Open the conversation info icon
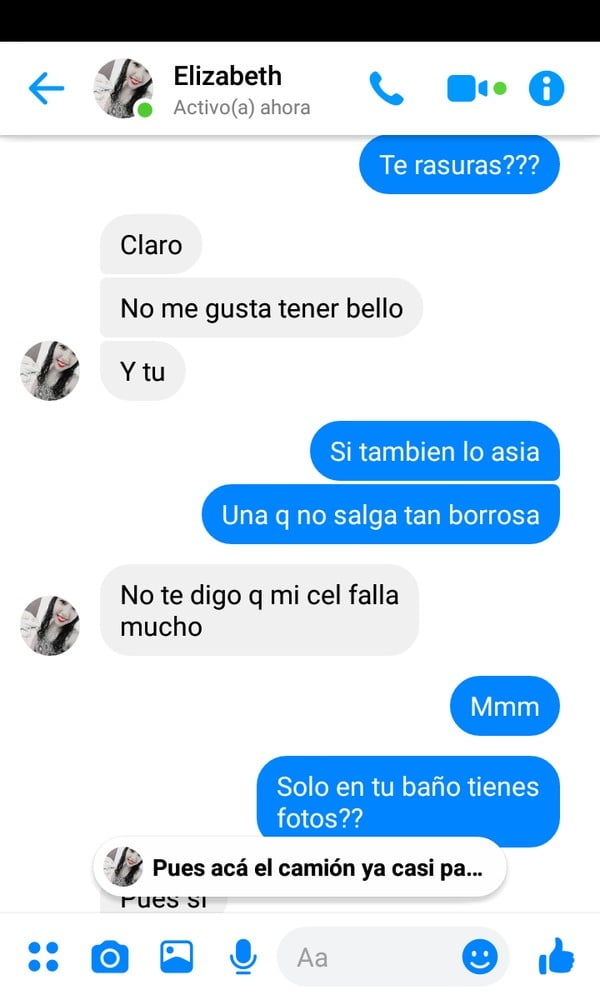 546,88
